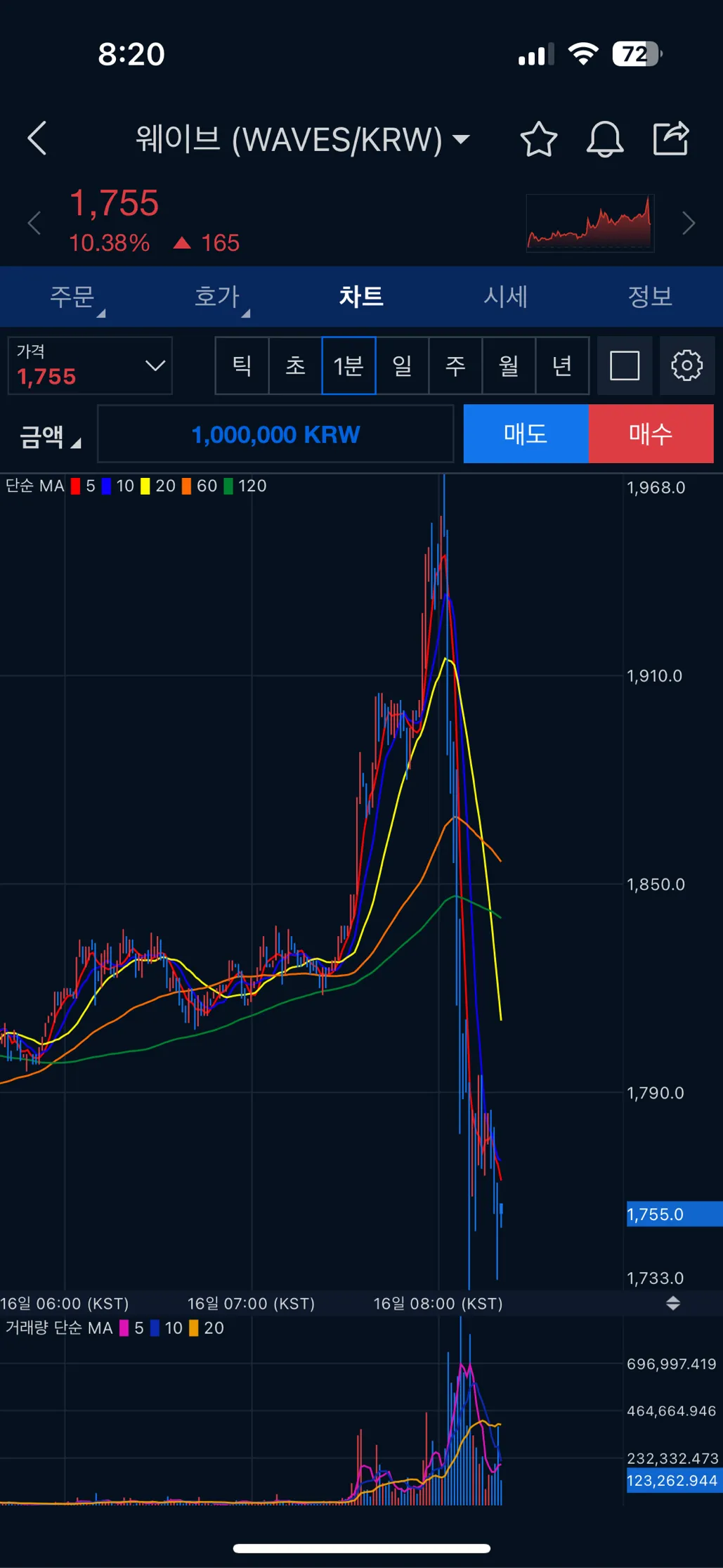Go back using the top-left arrow

point(37,138)
